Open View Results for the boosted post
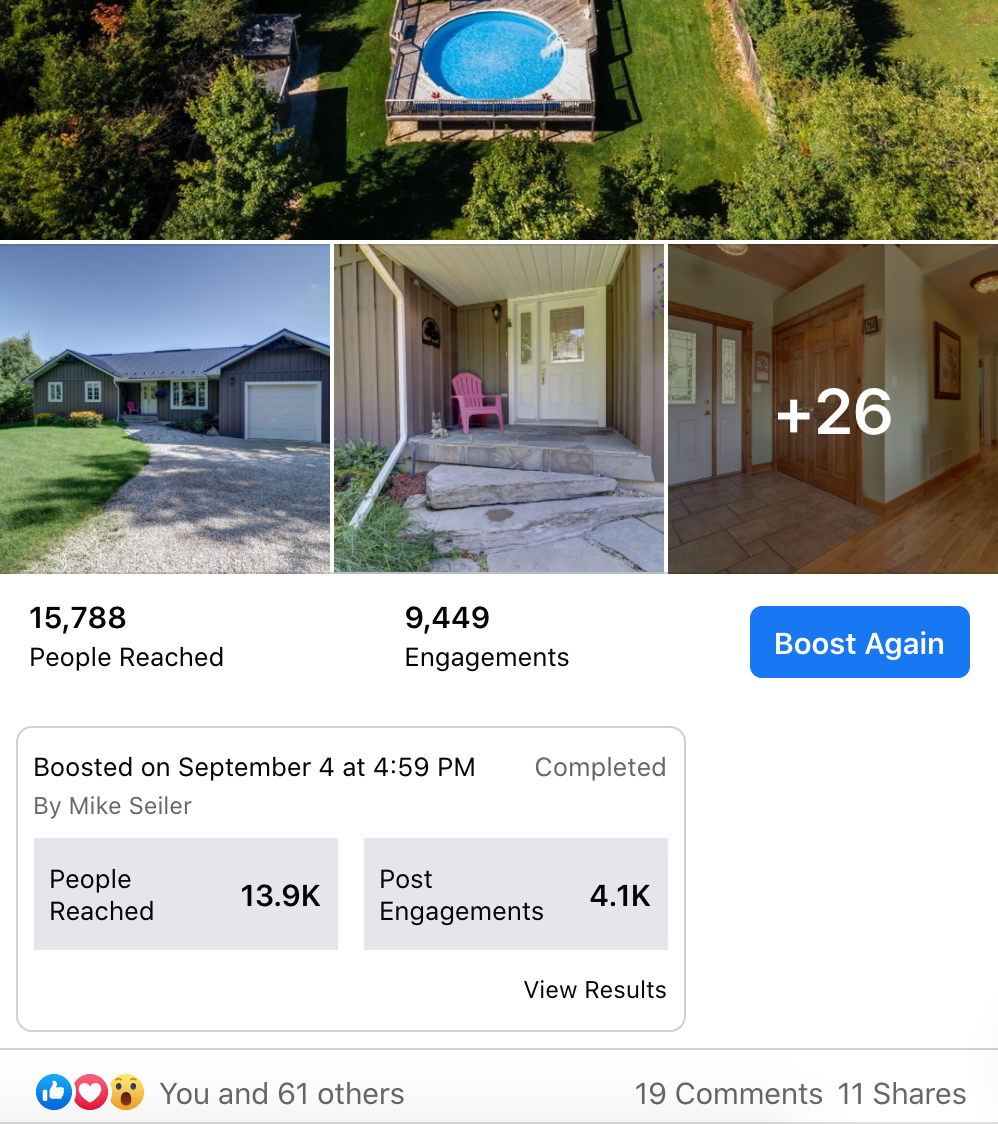This screenshot has width=998, height=1124. 594,989
